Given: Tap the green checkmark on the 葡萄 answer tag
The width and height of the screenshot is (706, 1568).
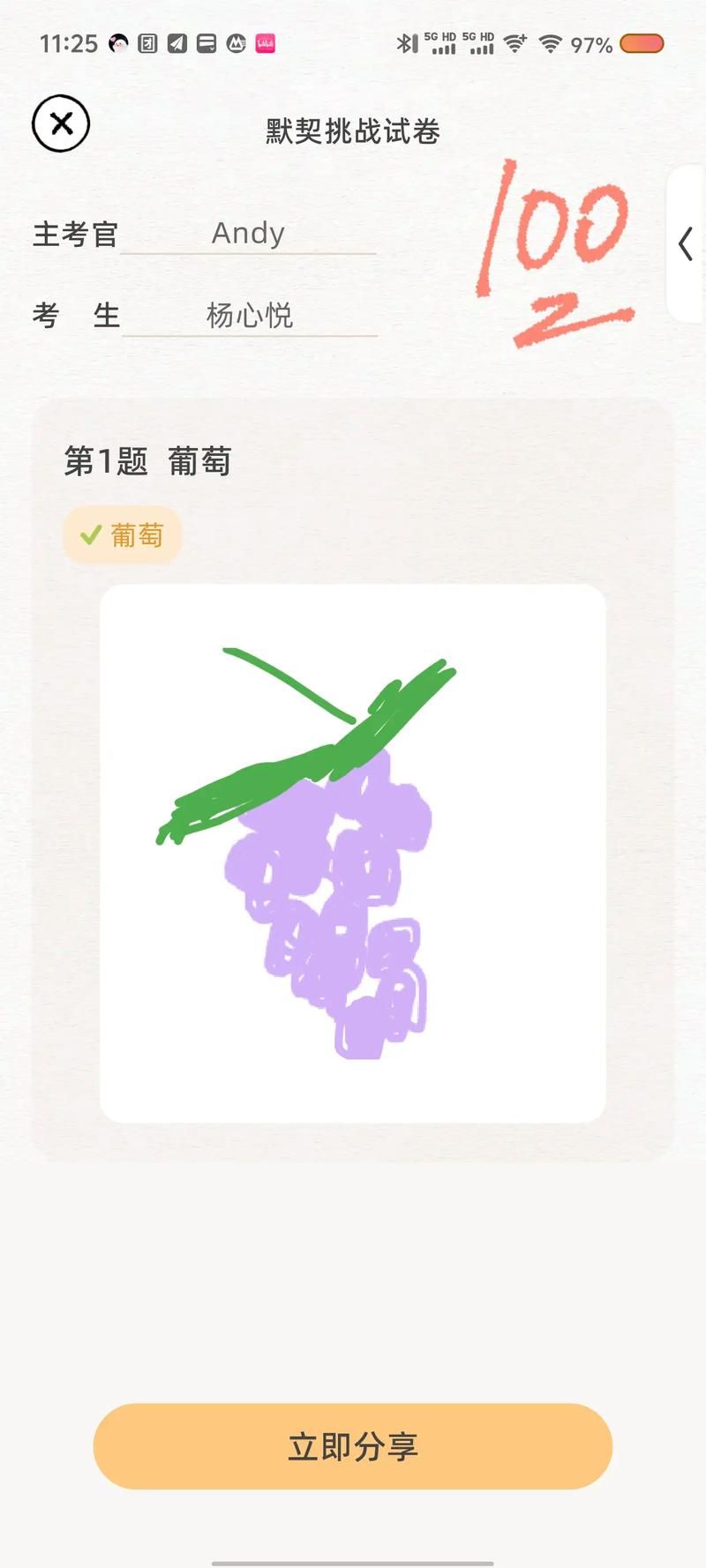Looking at the screenshot, I should [x=92, y=535].
